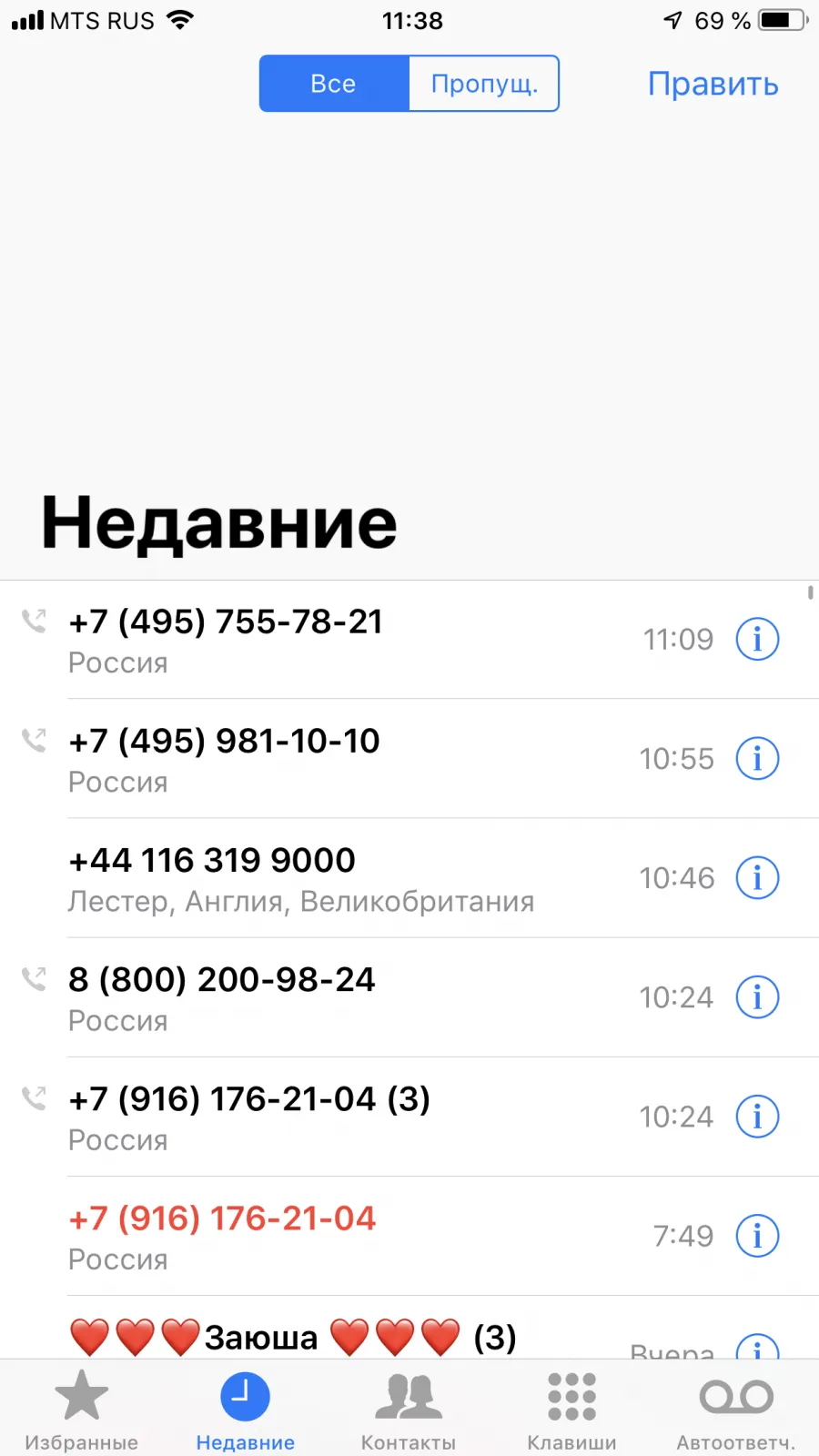Call +7 (916) 176-21-04 (3) entry
This screenshot has width=819, height=1456.
409,1117
